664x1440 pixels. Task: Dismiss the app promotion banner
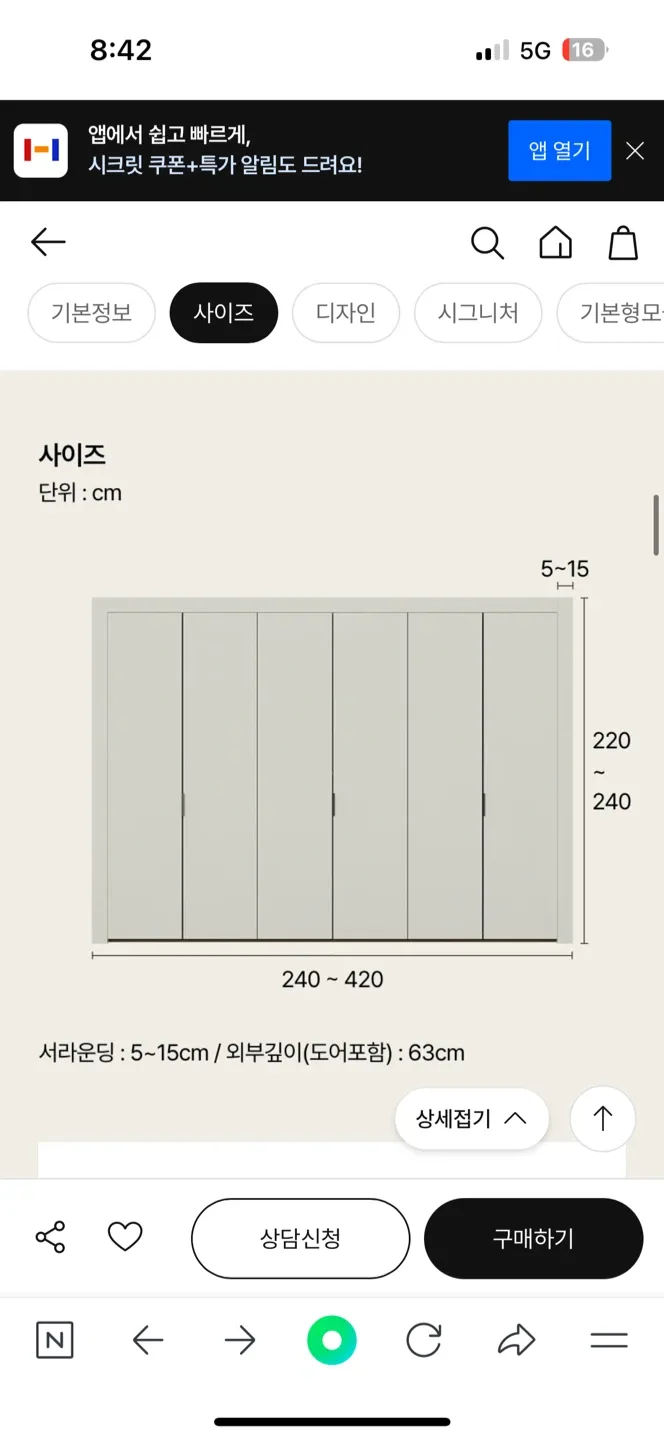pos(635,151)
